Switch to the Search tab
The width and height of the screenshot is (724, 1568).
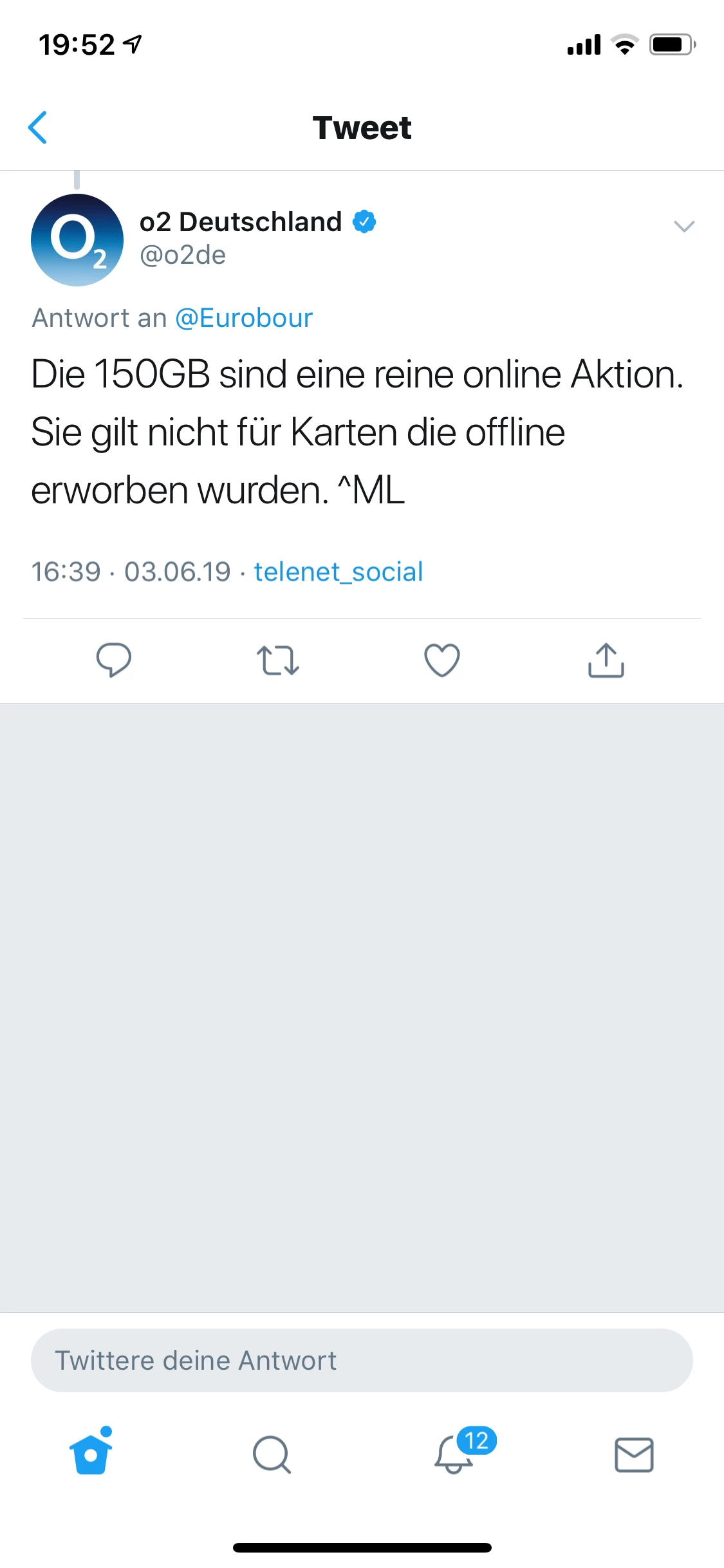coord(272,1455)
